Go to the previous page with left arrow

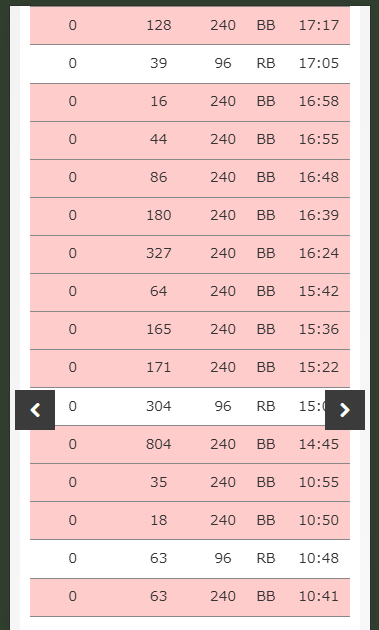pos(35,410)
